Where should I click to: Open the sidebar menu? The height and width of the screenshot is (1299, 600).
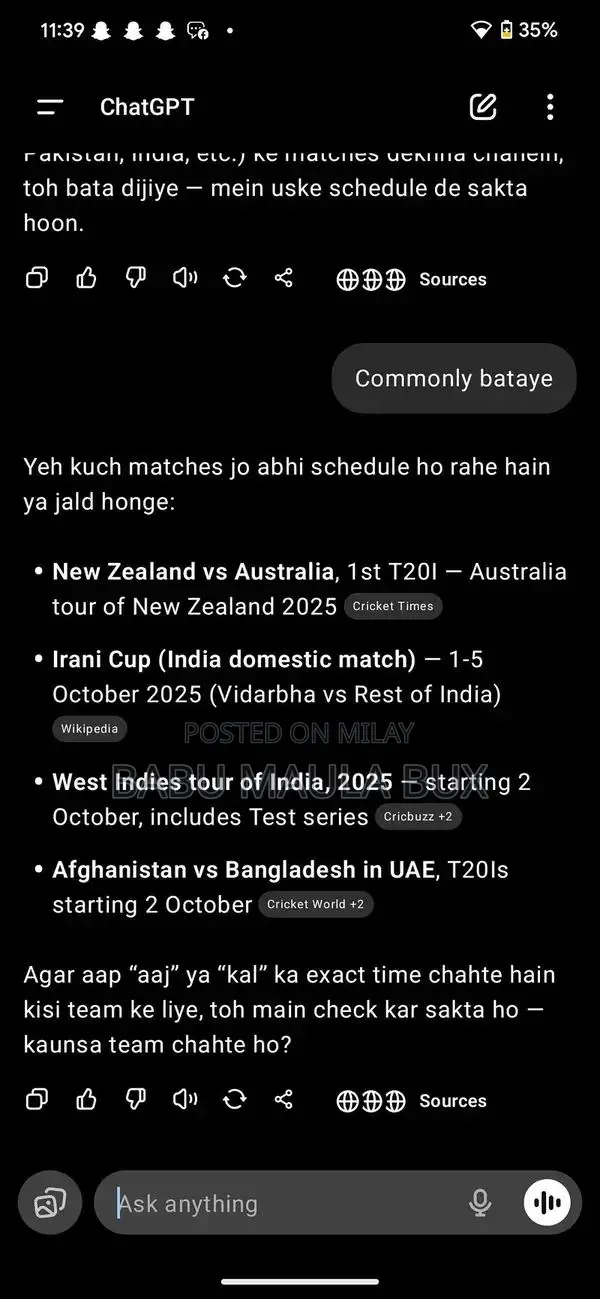click(50, 107)
